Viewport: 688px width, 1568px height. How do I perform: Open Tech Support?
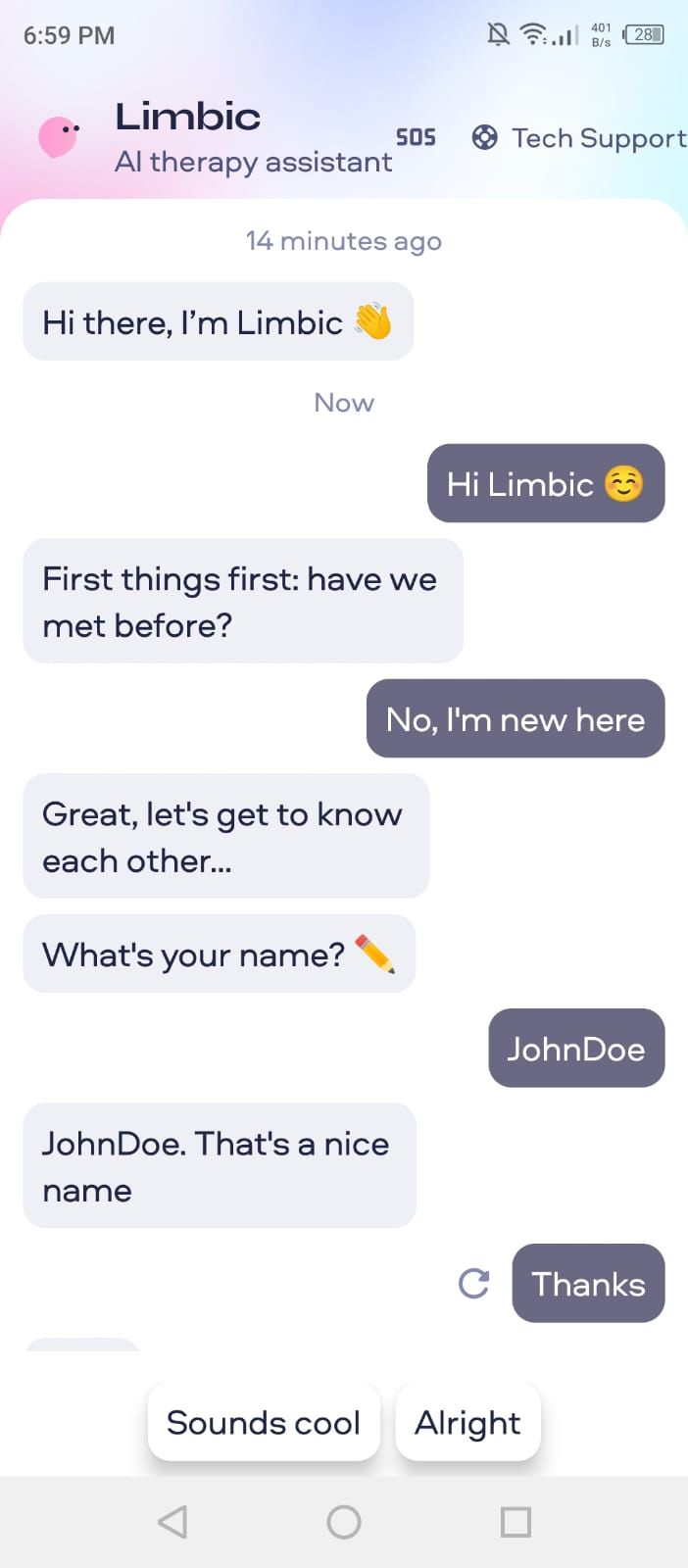[580, 138]
